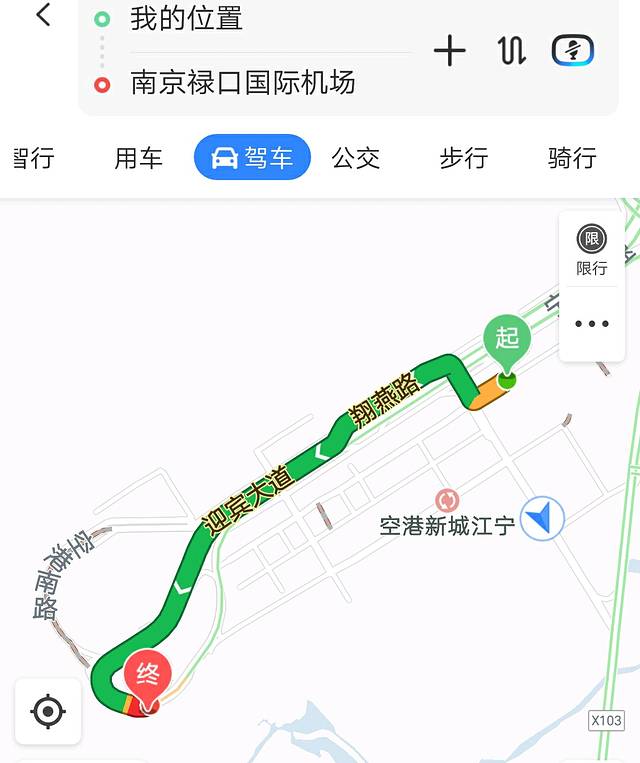Recenter the map on my location
The height and width of the screenshot is (763, 640).
(x=48, y=712)
